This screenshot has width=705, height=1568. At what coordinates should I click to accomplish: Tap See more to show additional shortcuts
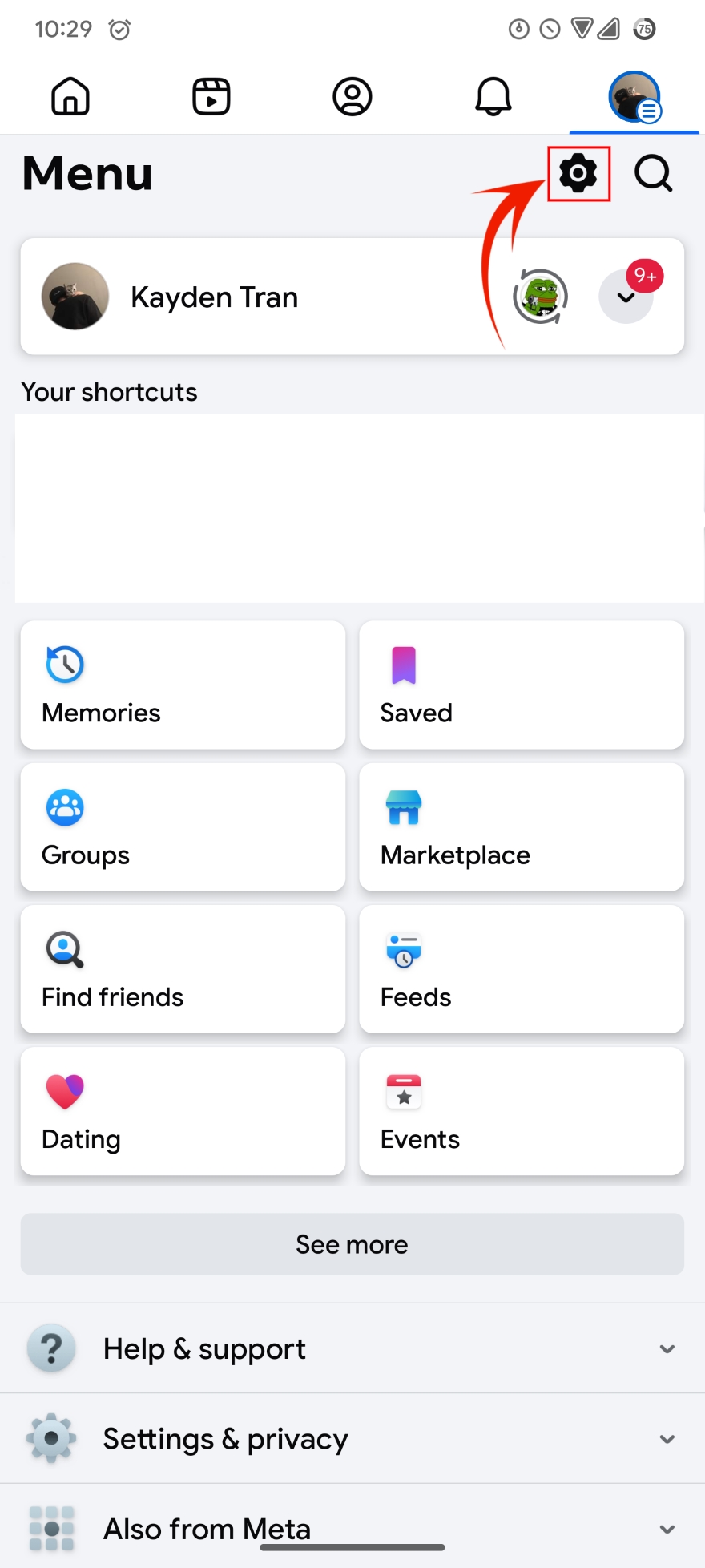pyautogui.click(x=352, y=1244)
